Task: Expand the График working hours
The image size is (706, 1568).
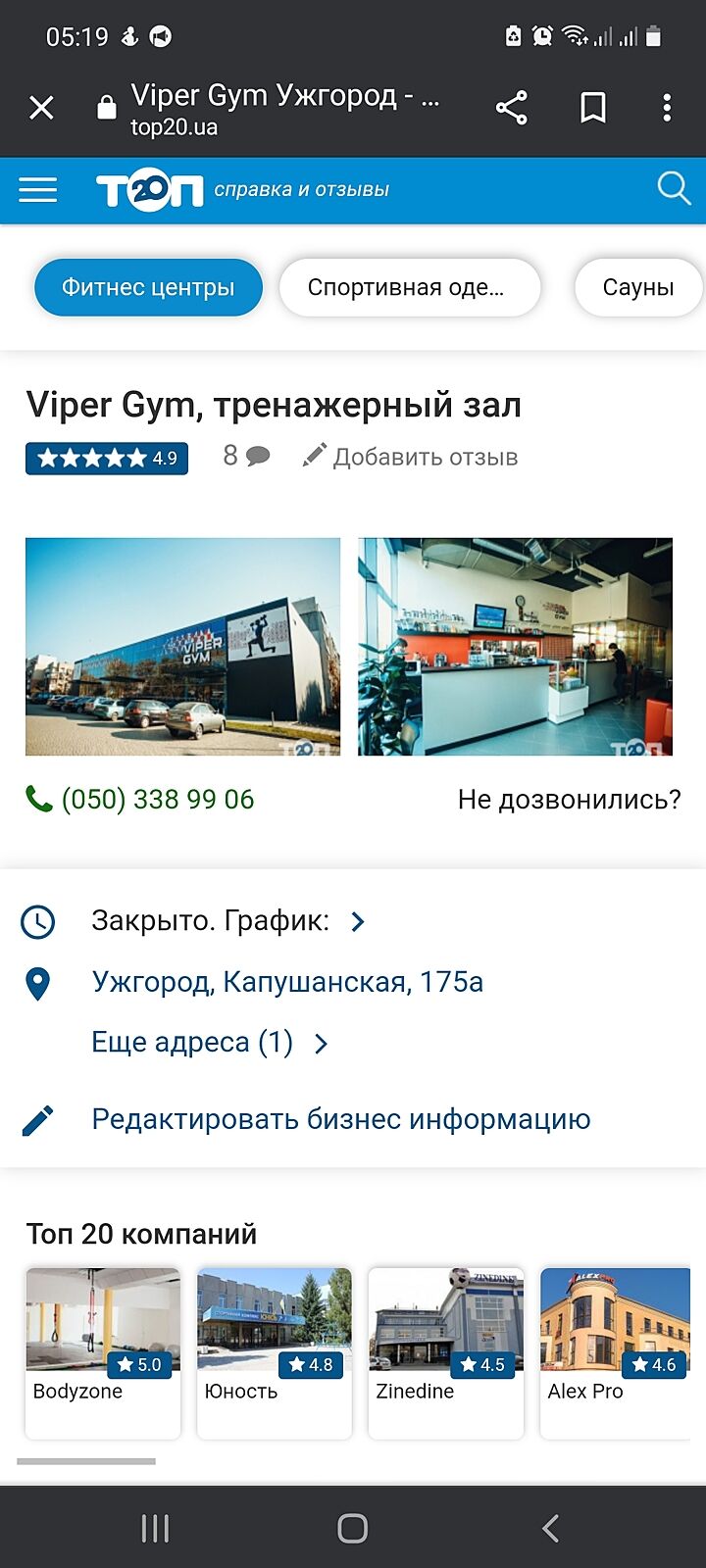Action: coord(227,921)
